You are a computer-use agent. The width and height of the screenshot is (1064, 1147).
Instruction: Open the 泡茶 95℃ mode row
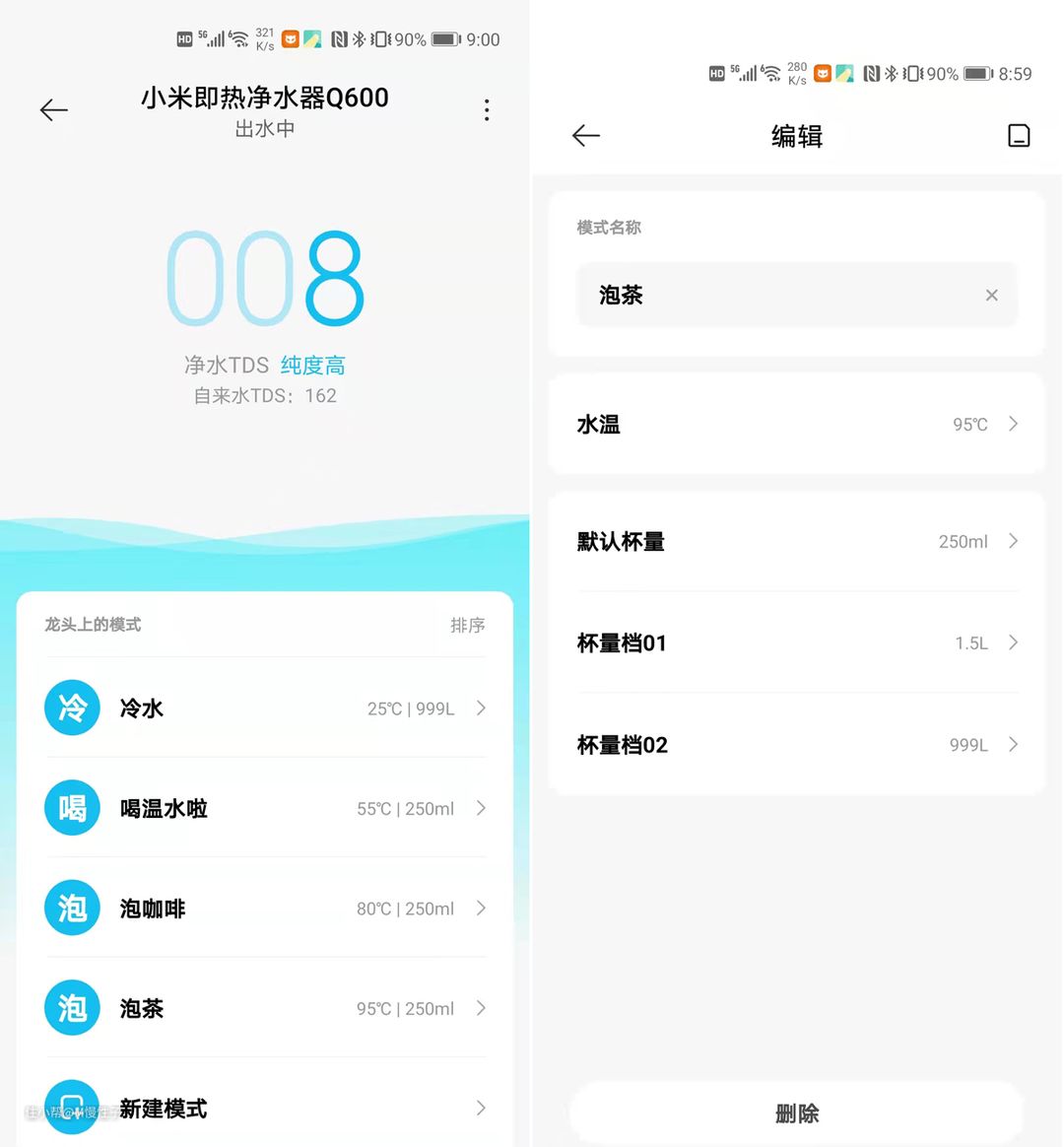tap(265, 1008)
